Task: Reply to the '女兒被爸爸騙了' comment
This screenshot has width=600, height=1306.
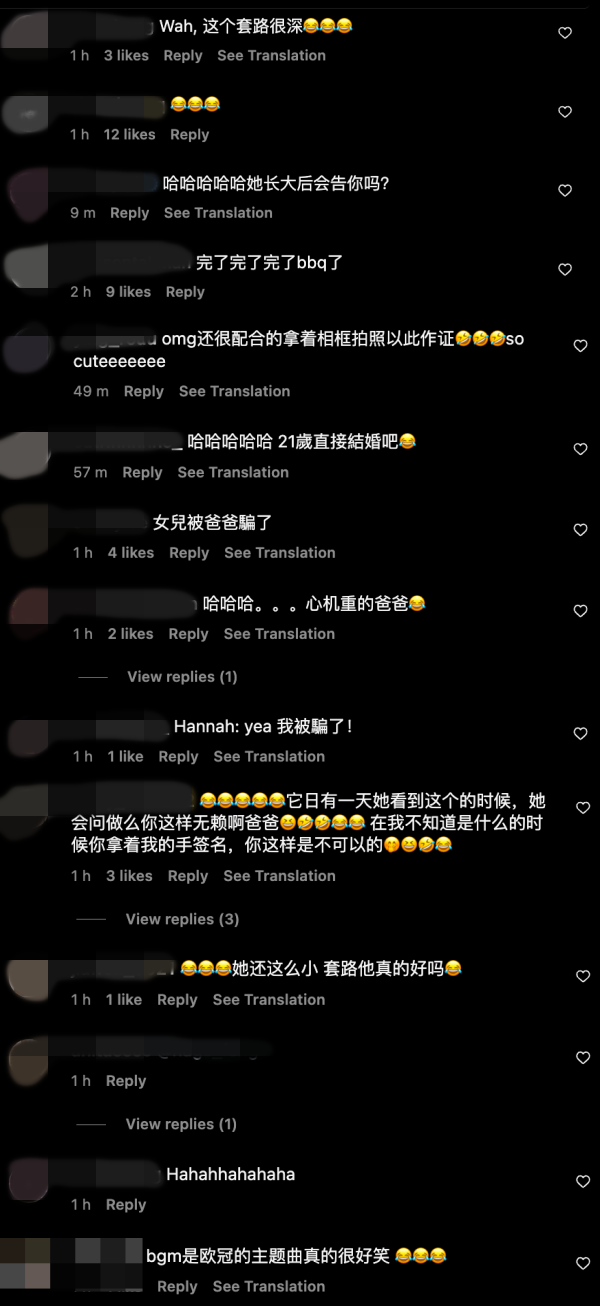Action: point(189,553)
